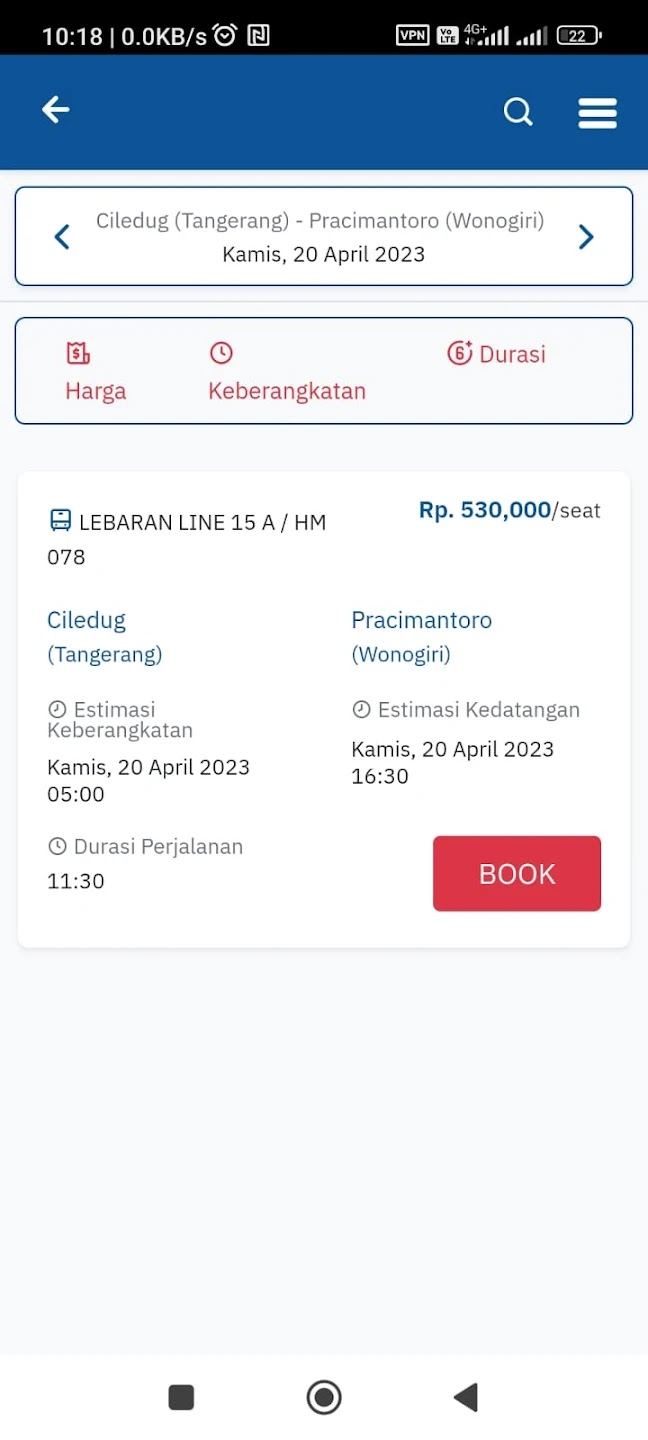Tap the system home button
This screenshot has height=1440, width=648.
point(324,1397)
